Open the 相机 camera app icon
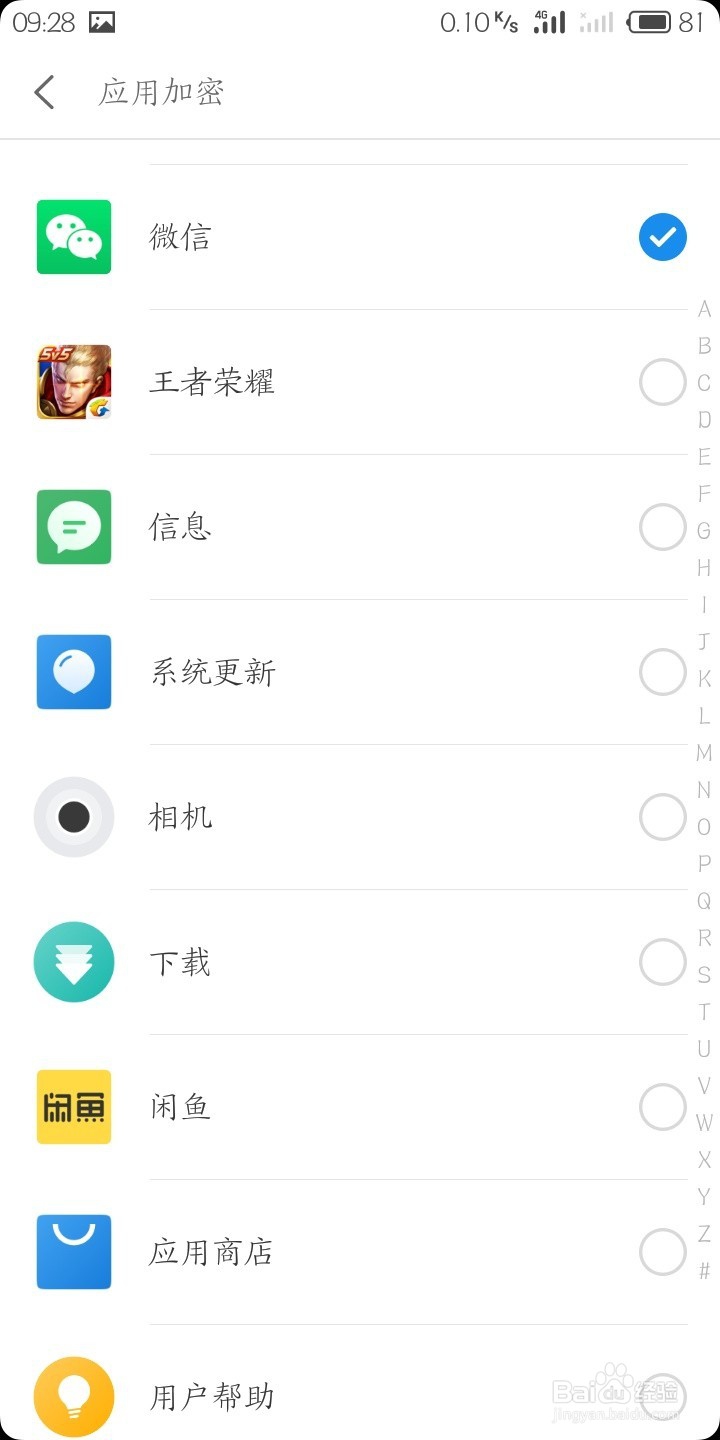 tap(74, 817)
